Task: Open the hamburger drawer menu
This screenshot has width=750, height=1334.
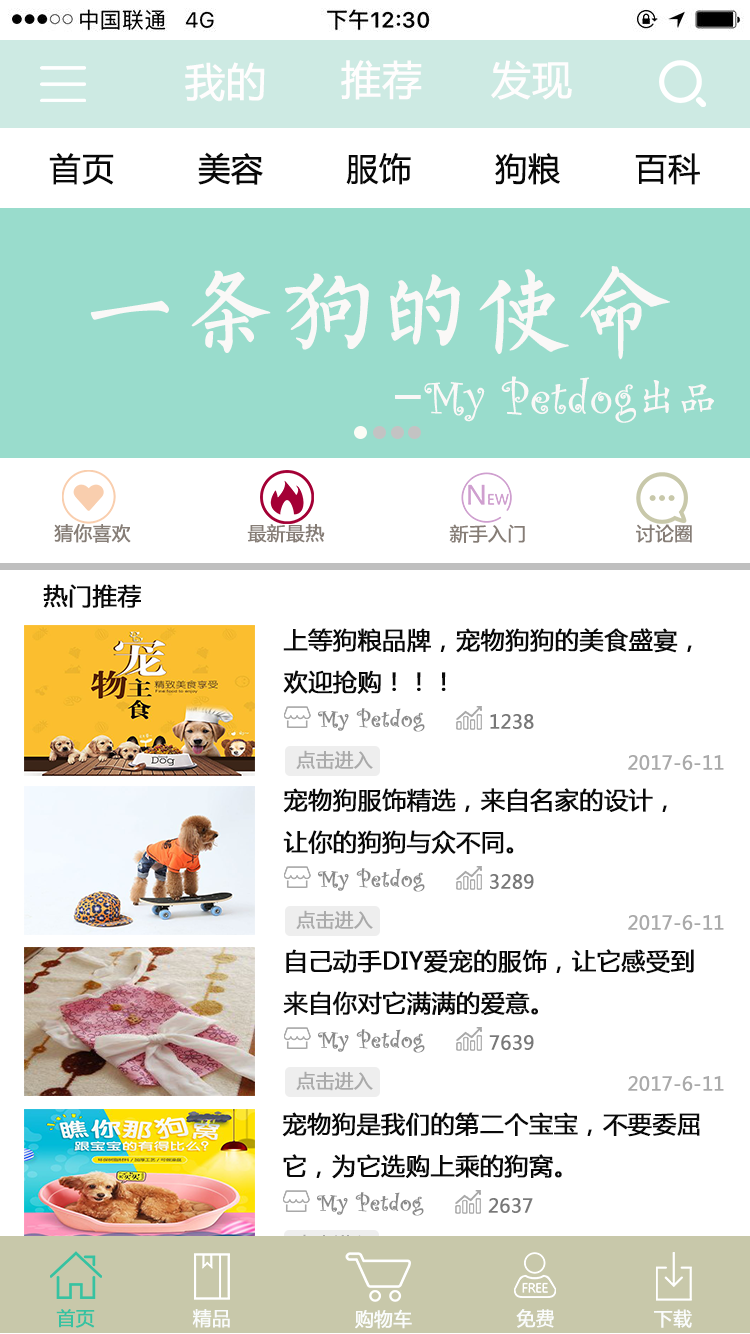Action: coord(63,83)
